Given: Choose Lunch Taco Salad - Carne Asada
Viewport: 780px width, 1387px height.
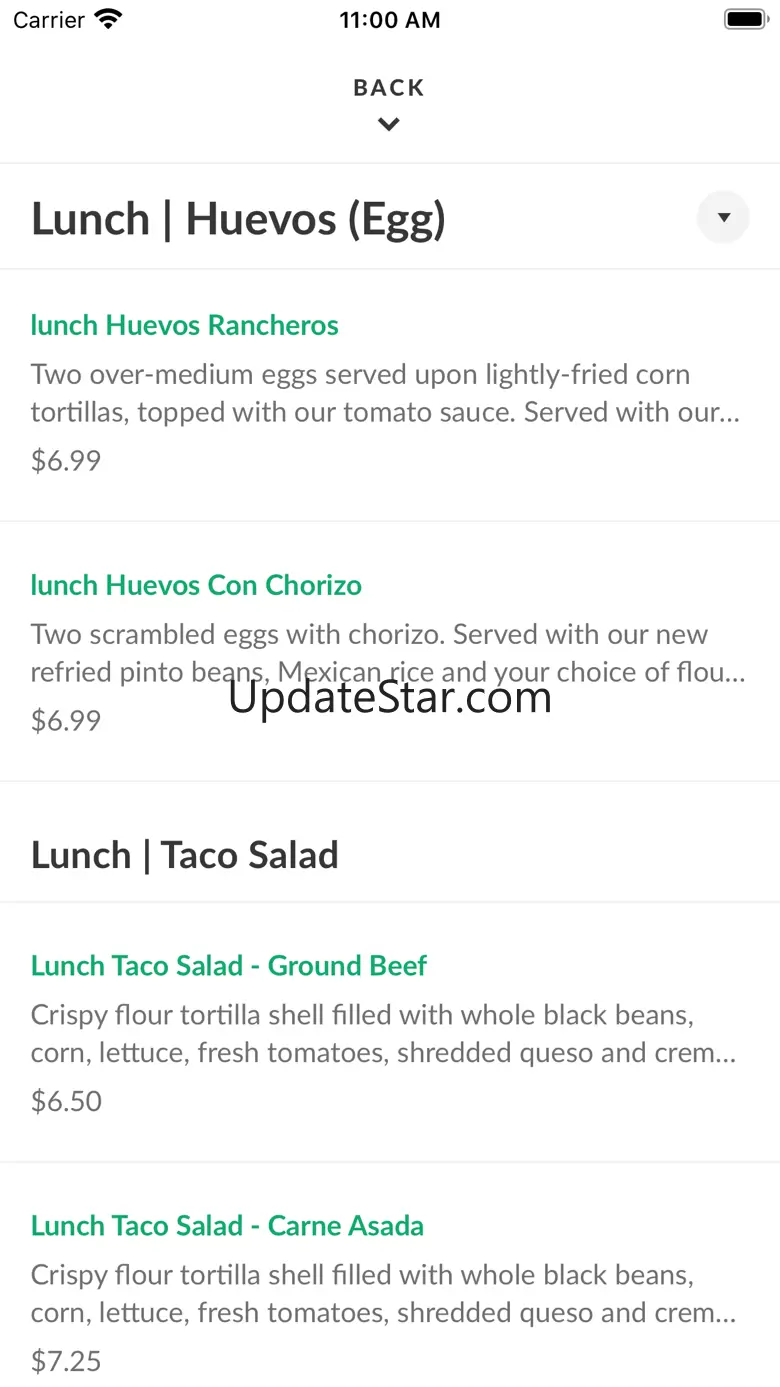Looking at the screenshot, I should point(227,1226).
